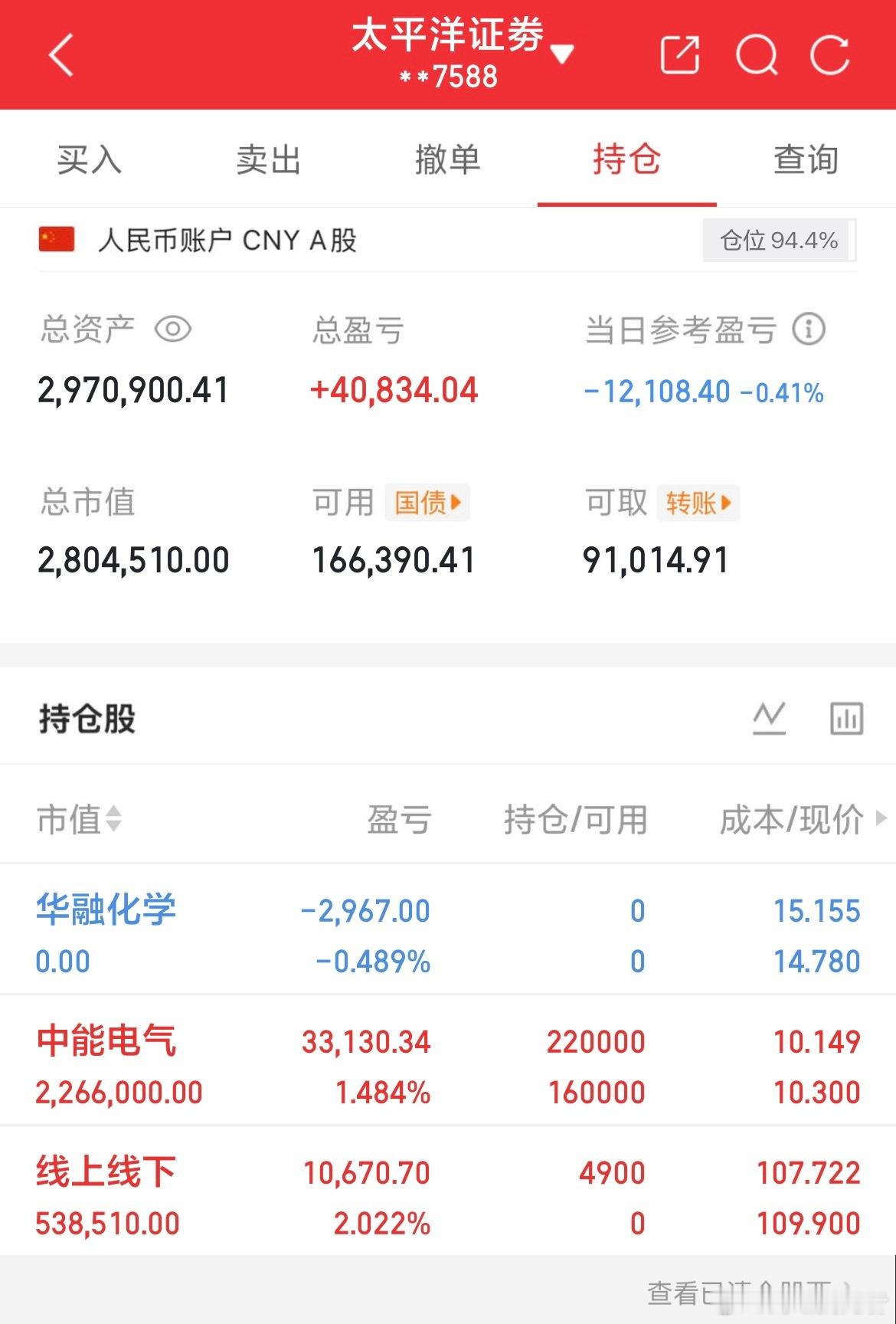Screen dimensions: 896x1324
Task: Select the stock 中能电气
Action: click(x=107, y=1041)
